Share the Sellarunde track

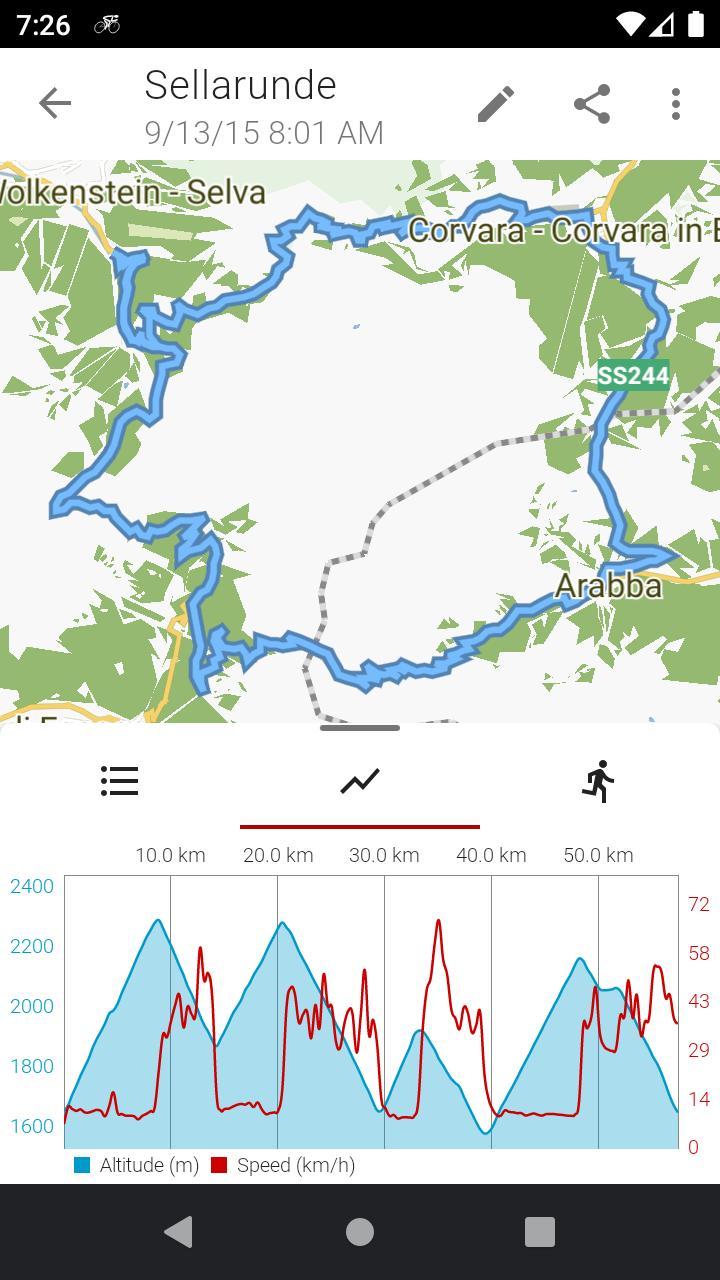click(592, 104)
